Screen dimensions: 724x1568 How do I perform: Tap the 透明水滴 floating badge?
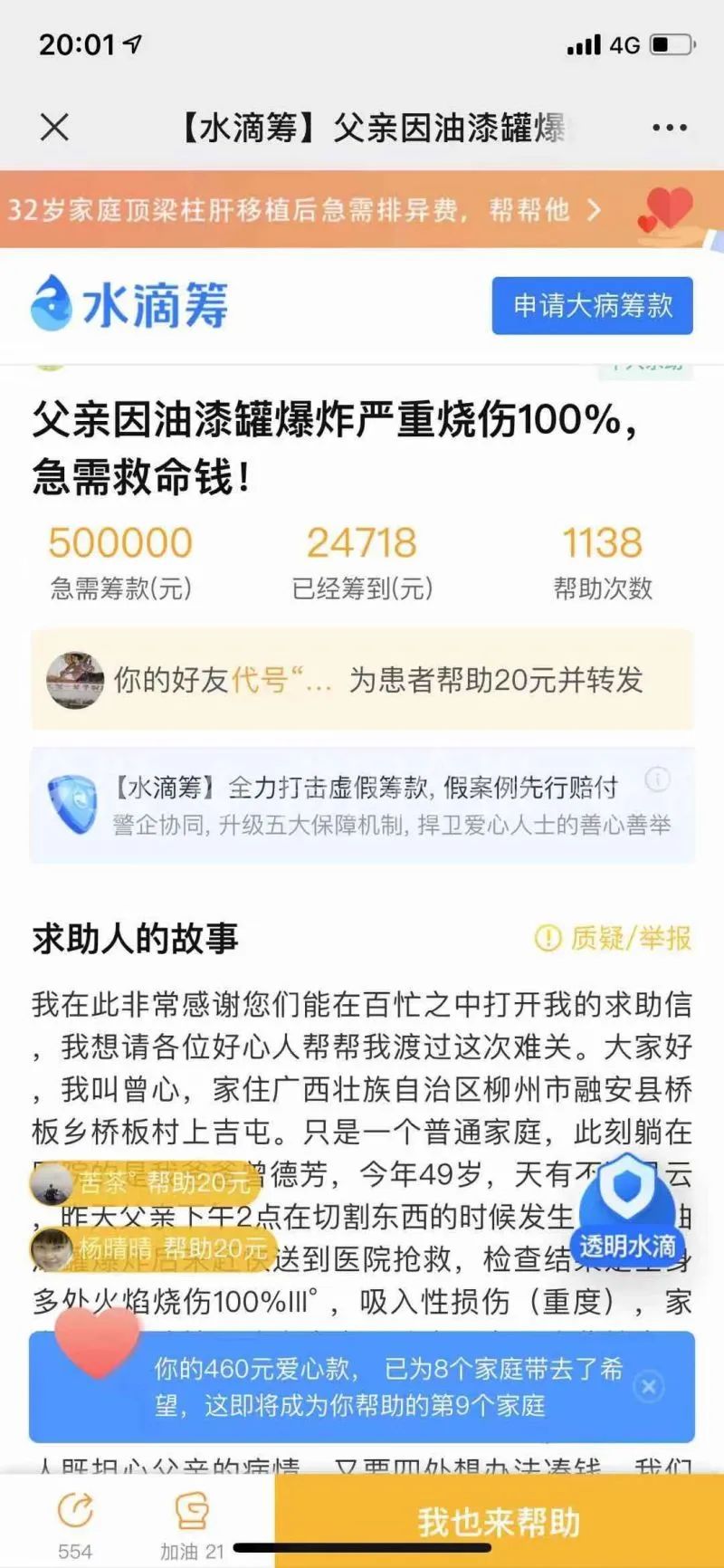click(627, 1212)
